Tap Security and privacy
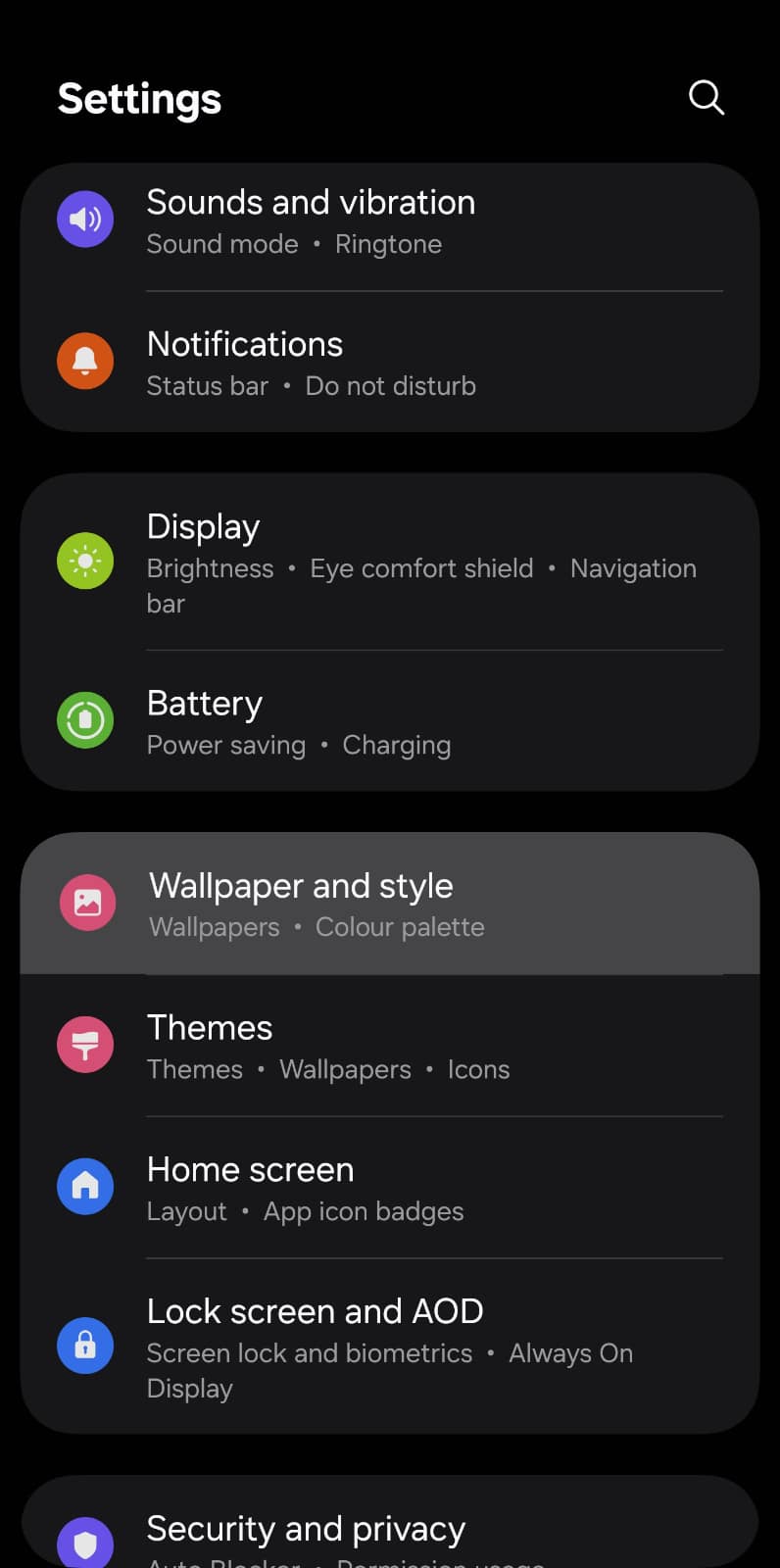Image resolution: width=780 pixels, height=1568 pixels. [390, 1524]
